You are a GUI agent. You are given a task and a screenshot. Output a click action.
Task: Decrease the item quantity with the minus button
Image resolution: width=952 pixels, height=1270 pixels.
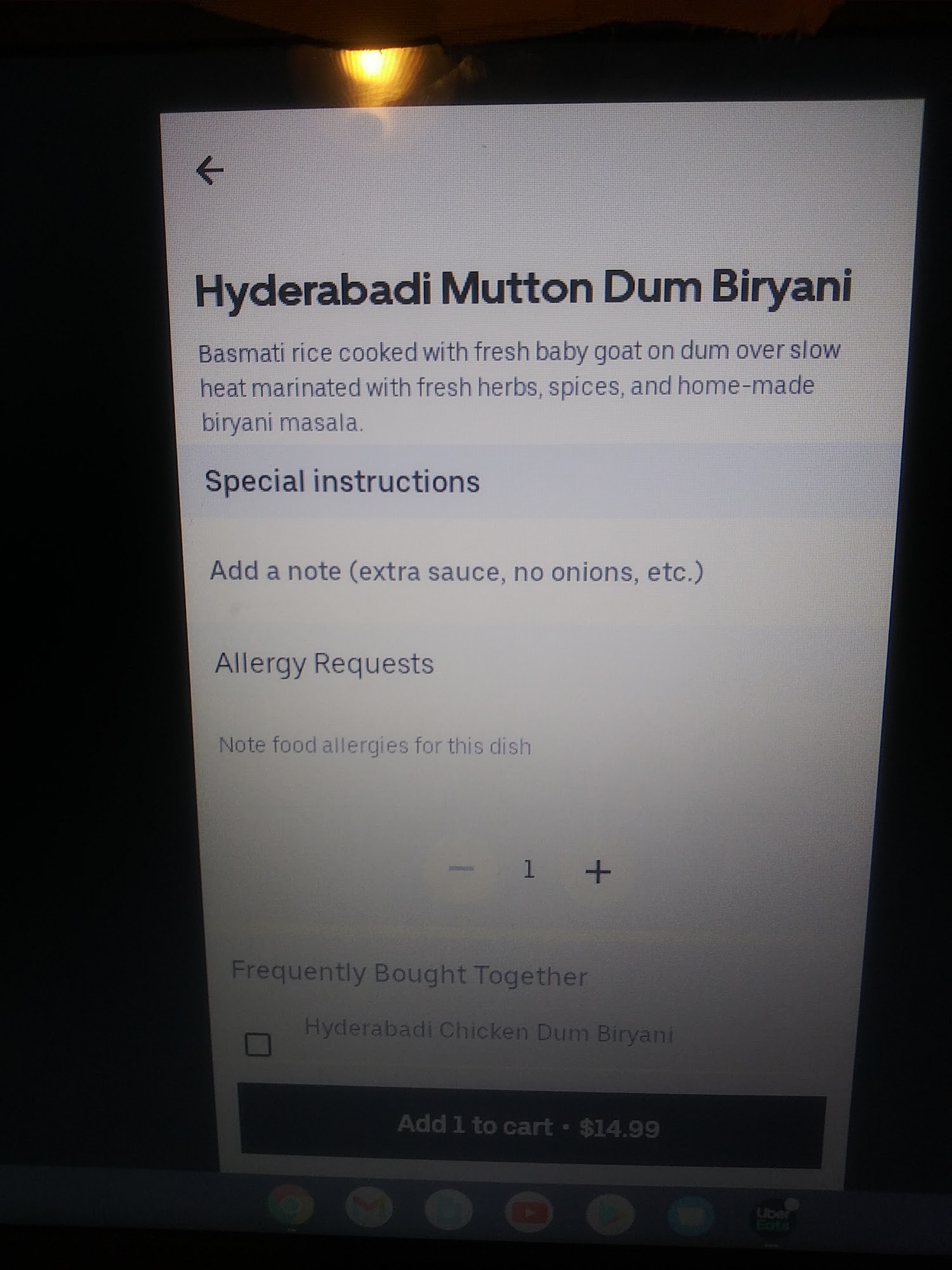tap(461, 868)
